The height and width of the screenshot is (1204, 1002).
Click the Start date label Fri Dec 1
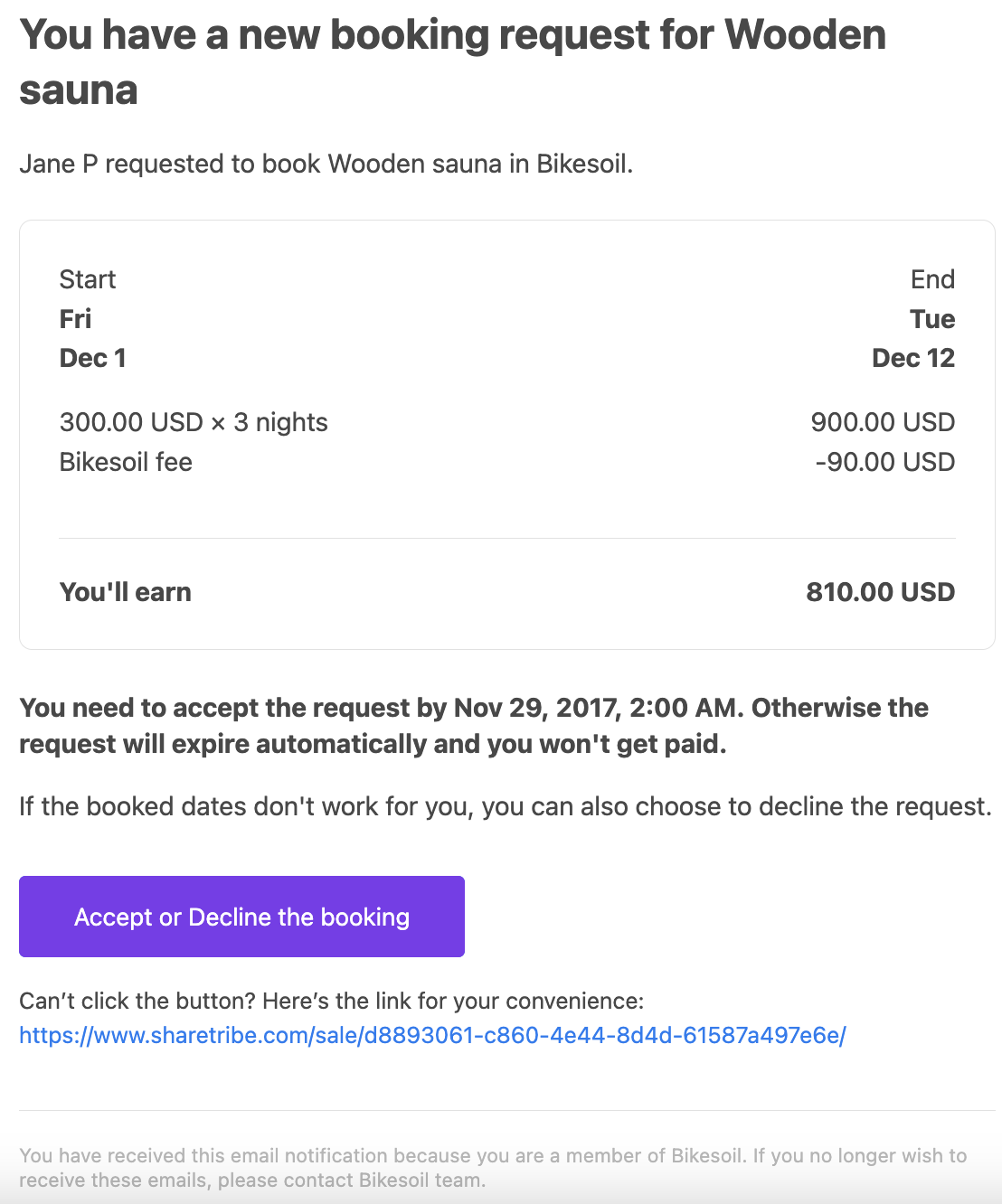tap(92, 338)
